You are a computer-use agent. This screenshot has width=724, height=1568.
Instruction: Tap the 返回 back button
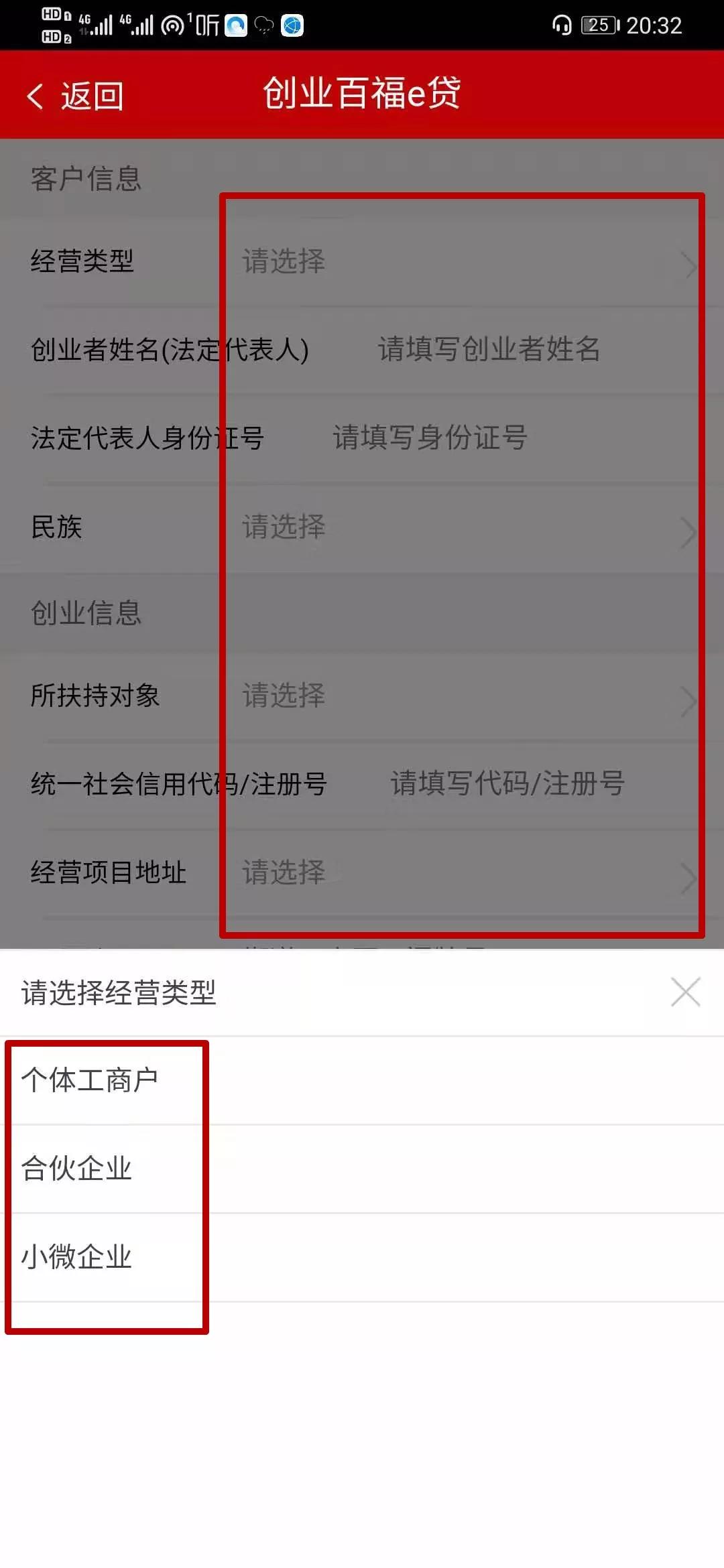75,96
